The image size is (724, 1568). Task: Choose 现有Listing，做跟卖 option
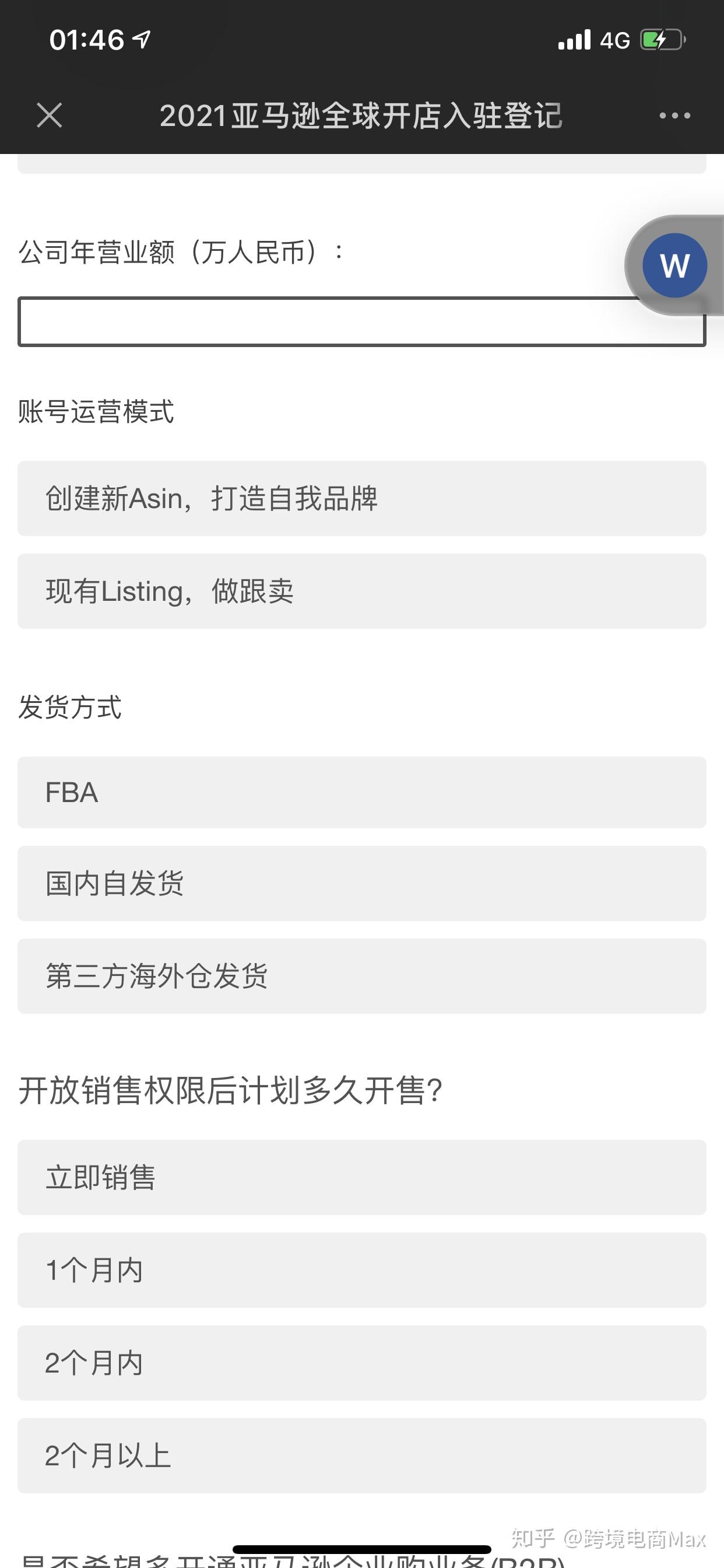361,591
